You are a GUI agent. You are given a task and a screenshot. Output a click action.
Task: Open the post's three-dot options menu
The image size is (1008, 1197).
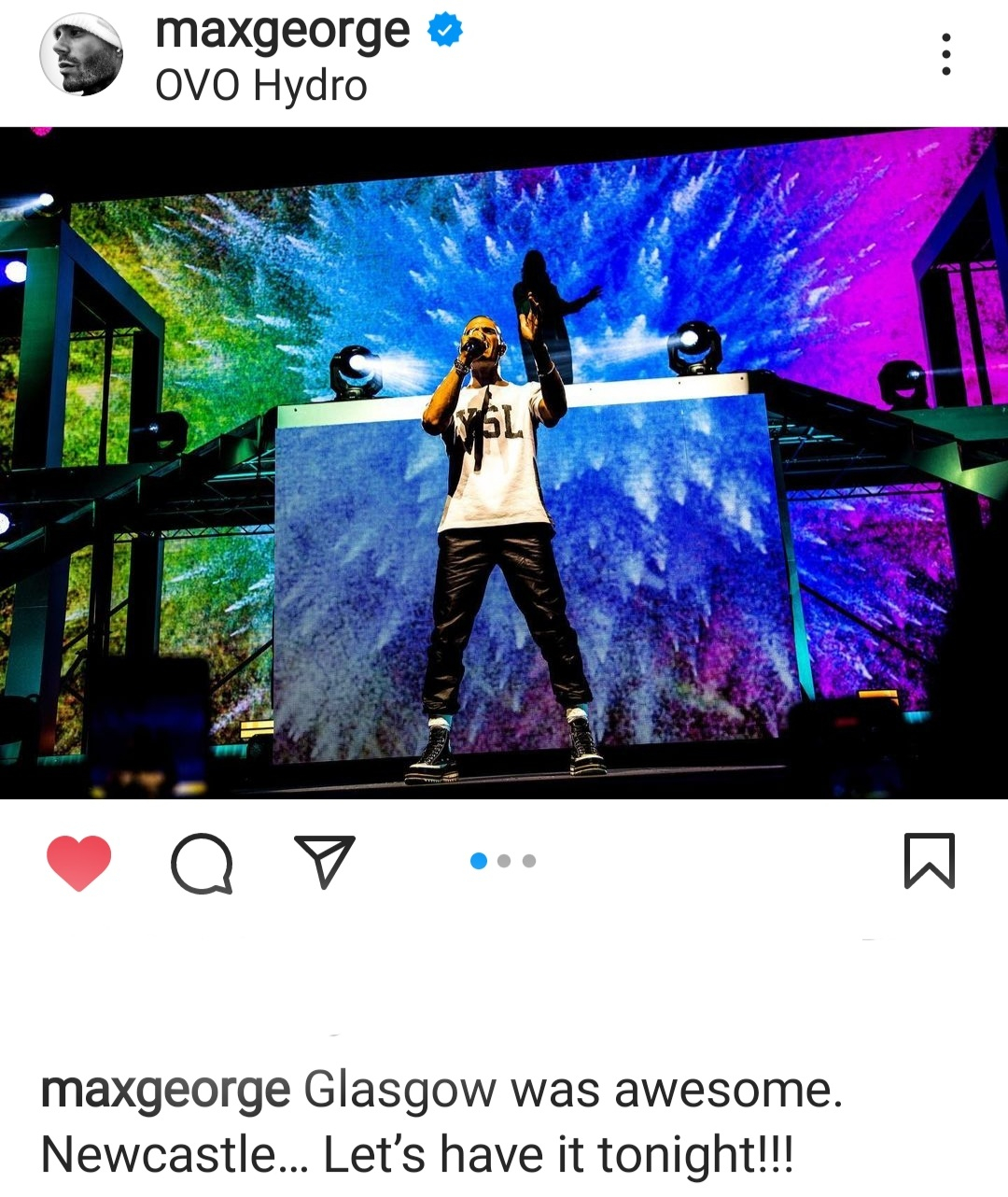coord(945,54)
